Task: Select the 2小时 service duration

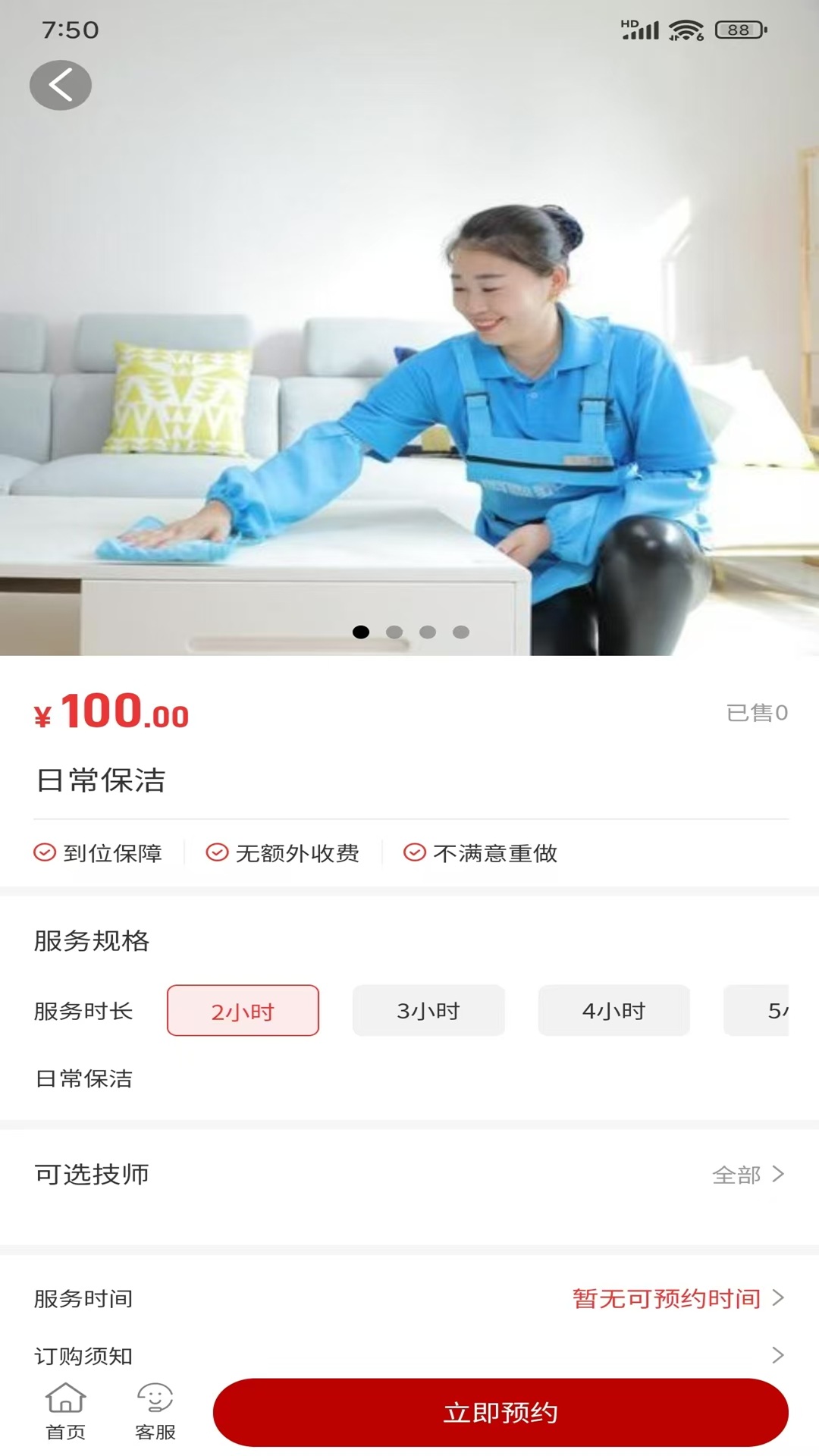Action: (x=243, y=1011)
